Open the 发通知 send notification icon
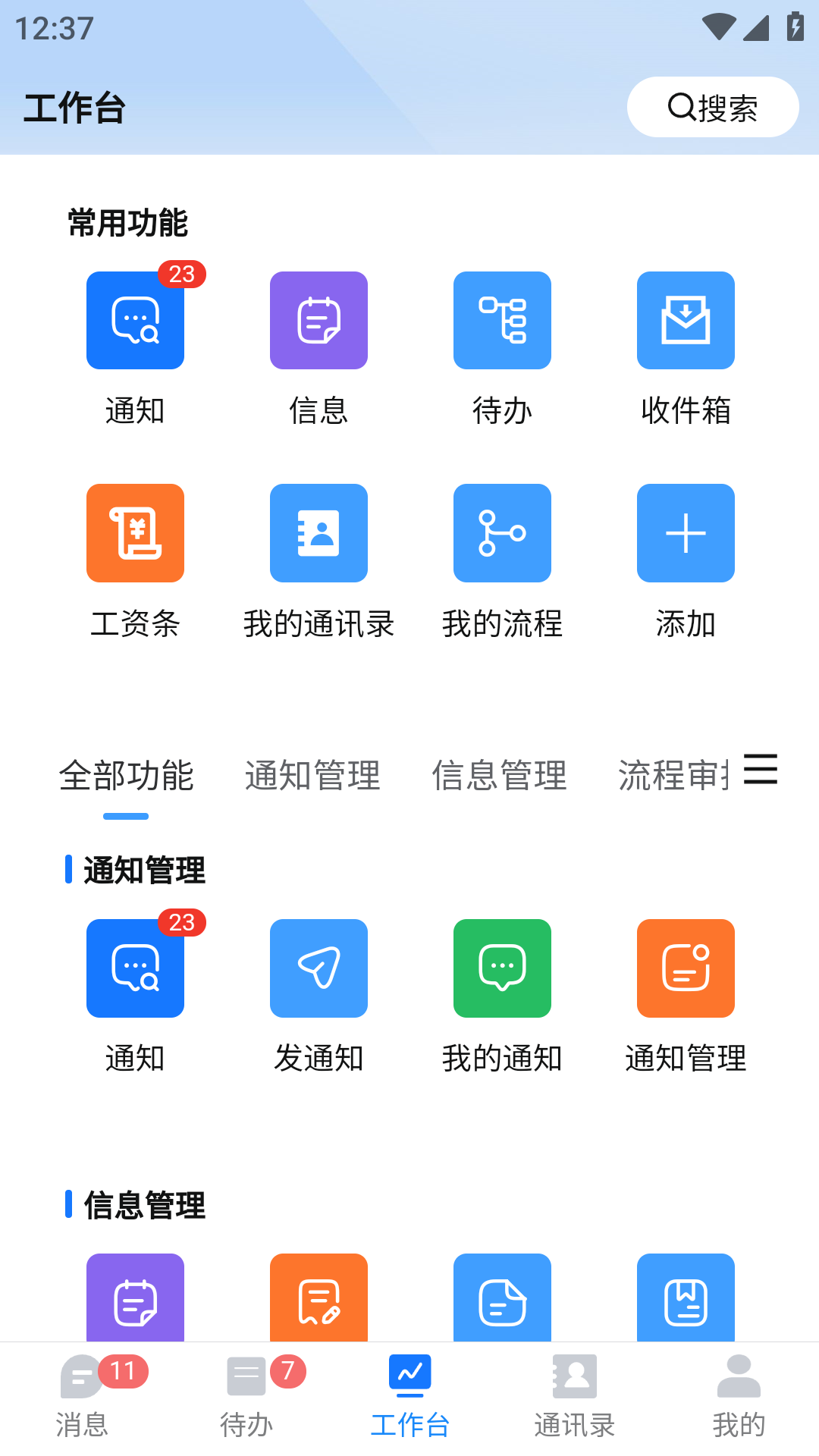Screen dimensions: 819x1456 (x=318, y=968)
